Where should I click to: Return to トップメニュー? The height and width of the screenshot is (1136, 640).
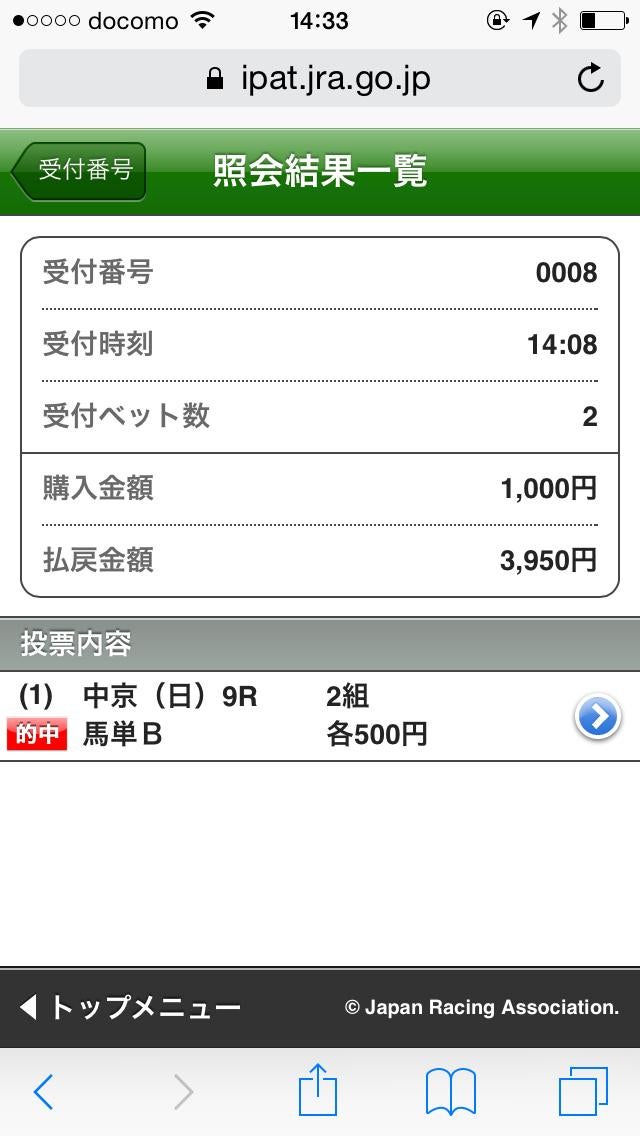click(130, 1006)
